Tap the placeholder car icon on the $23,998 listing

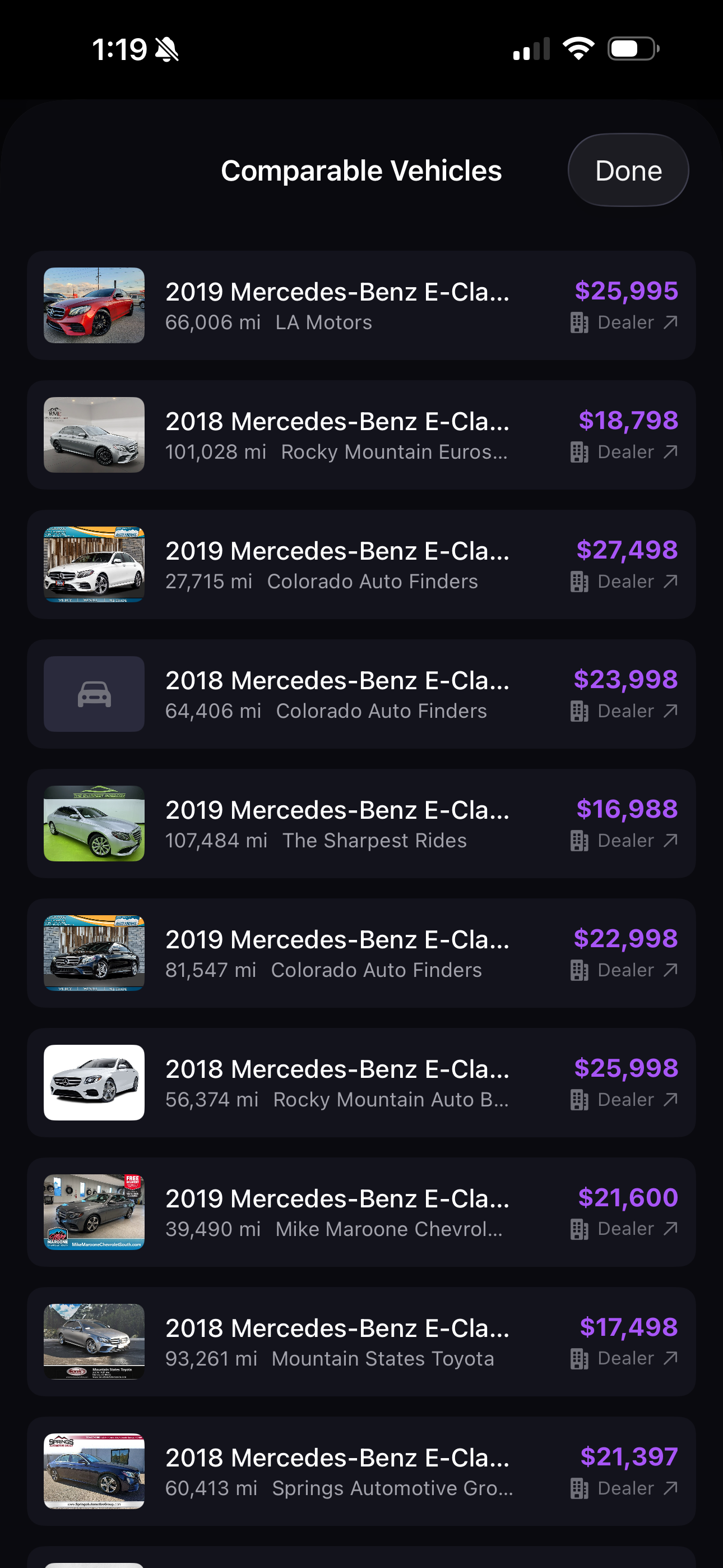point(93,694)
